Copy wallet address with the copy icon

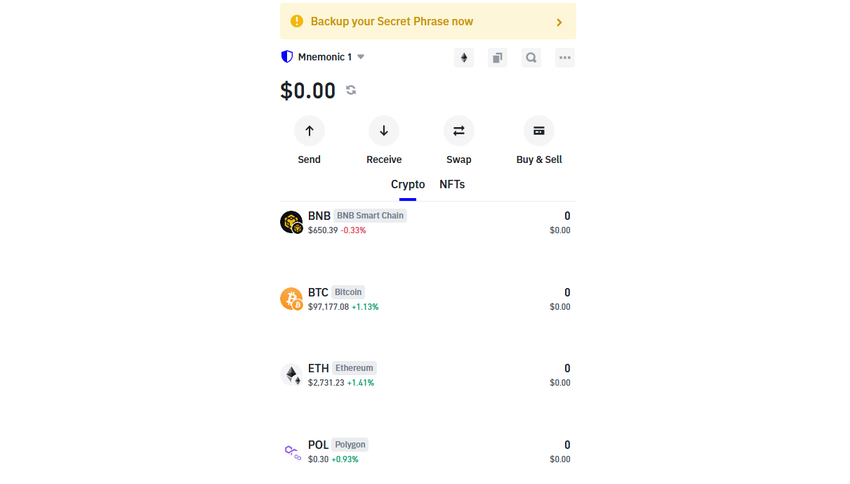coord(497,58)
